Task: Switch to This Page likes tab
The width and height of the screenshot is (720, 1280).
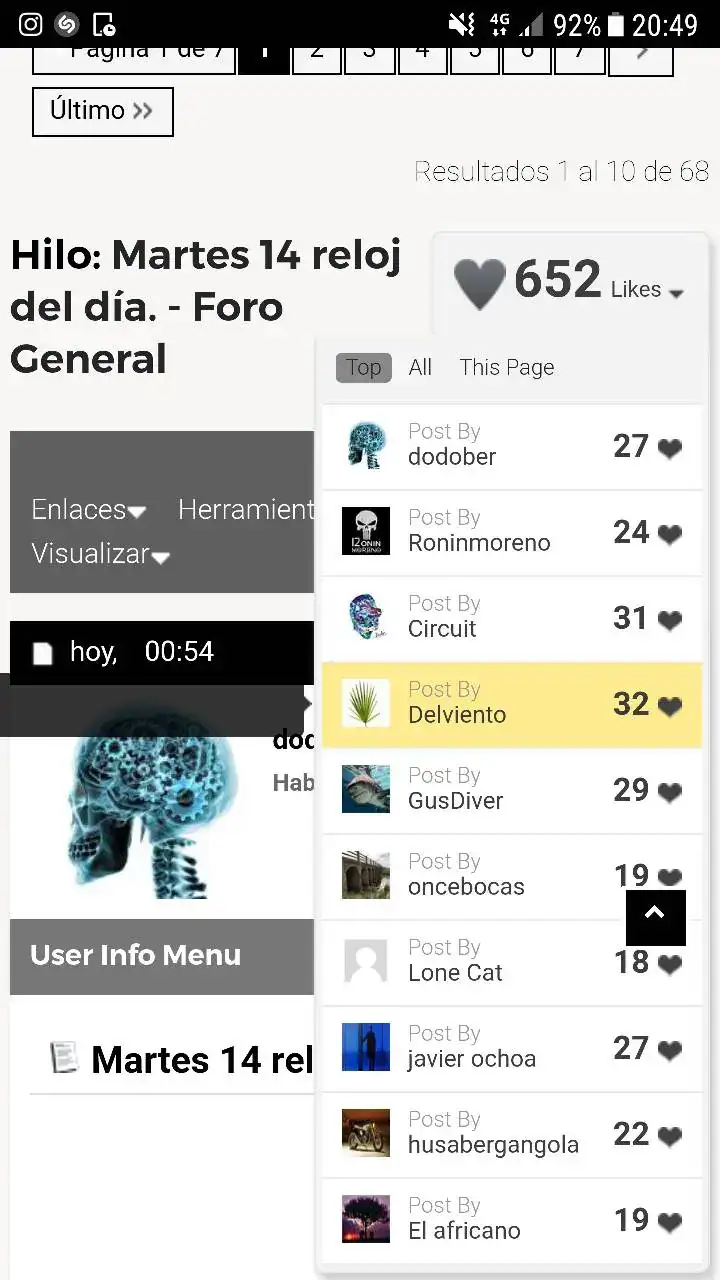Action: 506,368
